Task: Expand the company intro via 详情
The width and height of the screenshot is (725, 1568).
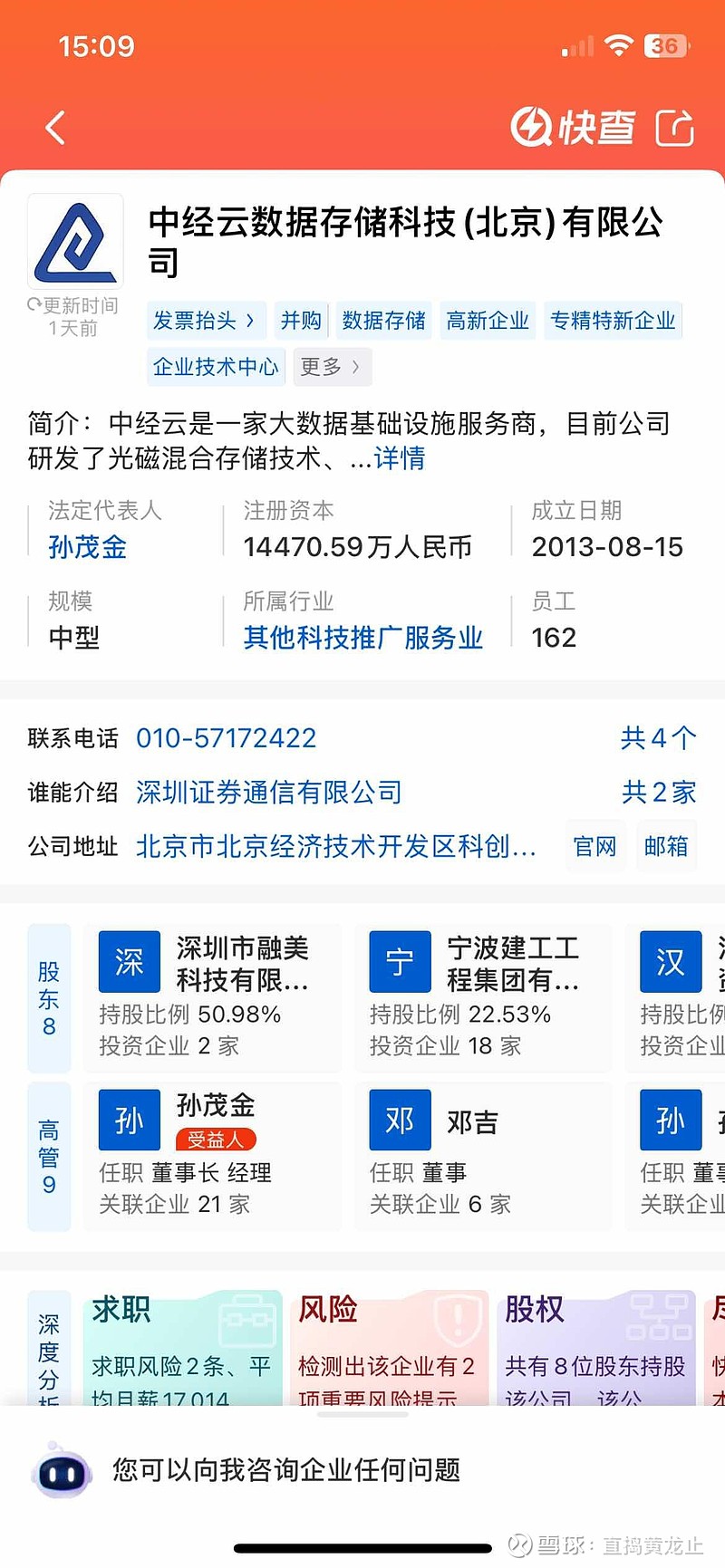Action: tap(399, 460)
